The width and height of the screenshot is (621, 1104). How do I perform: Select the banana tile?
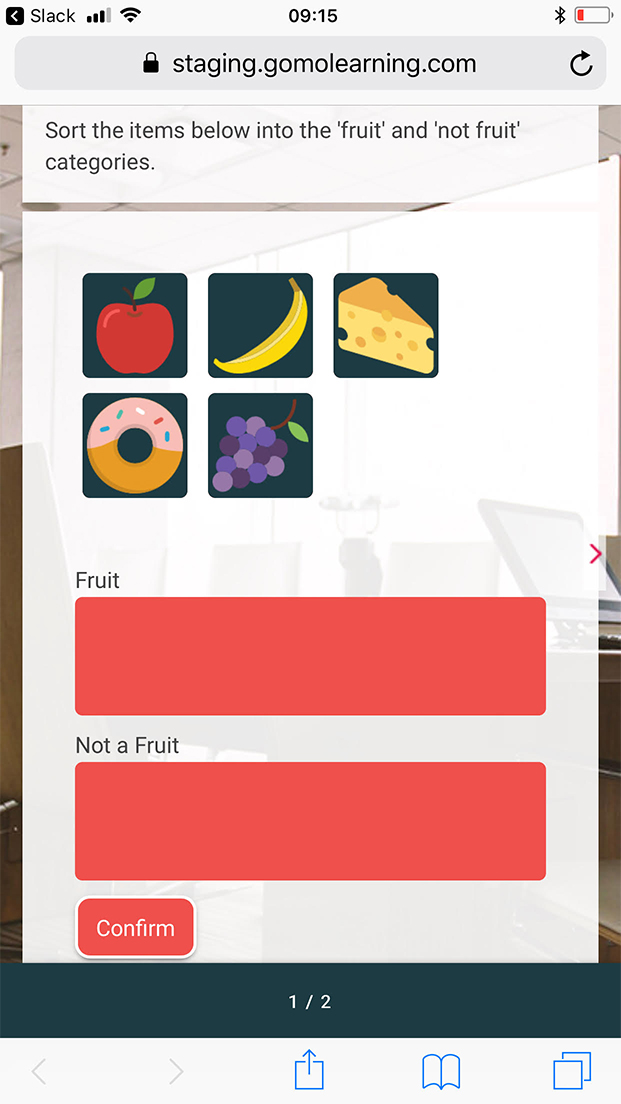260,326
